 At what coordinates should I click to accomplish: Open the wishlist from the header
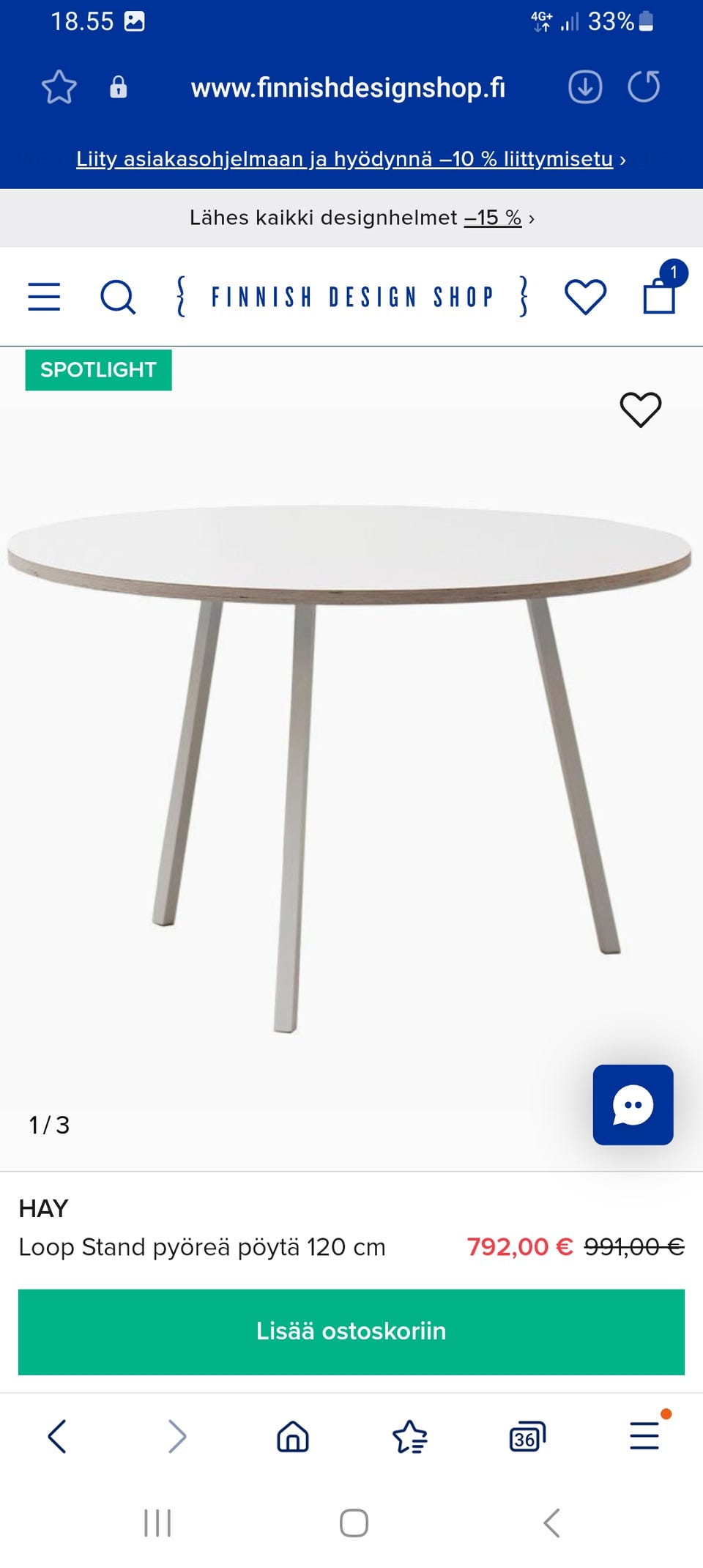coord(585,297)
